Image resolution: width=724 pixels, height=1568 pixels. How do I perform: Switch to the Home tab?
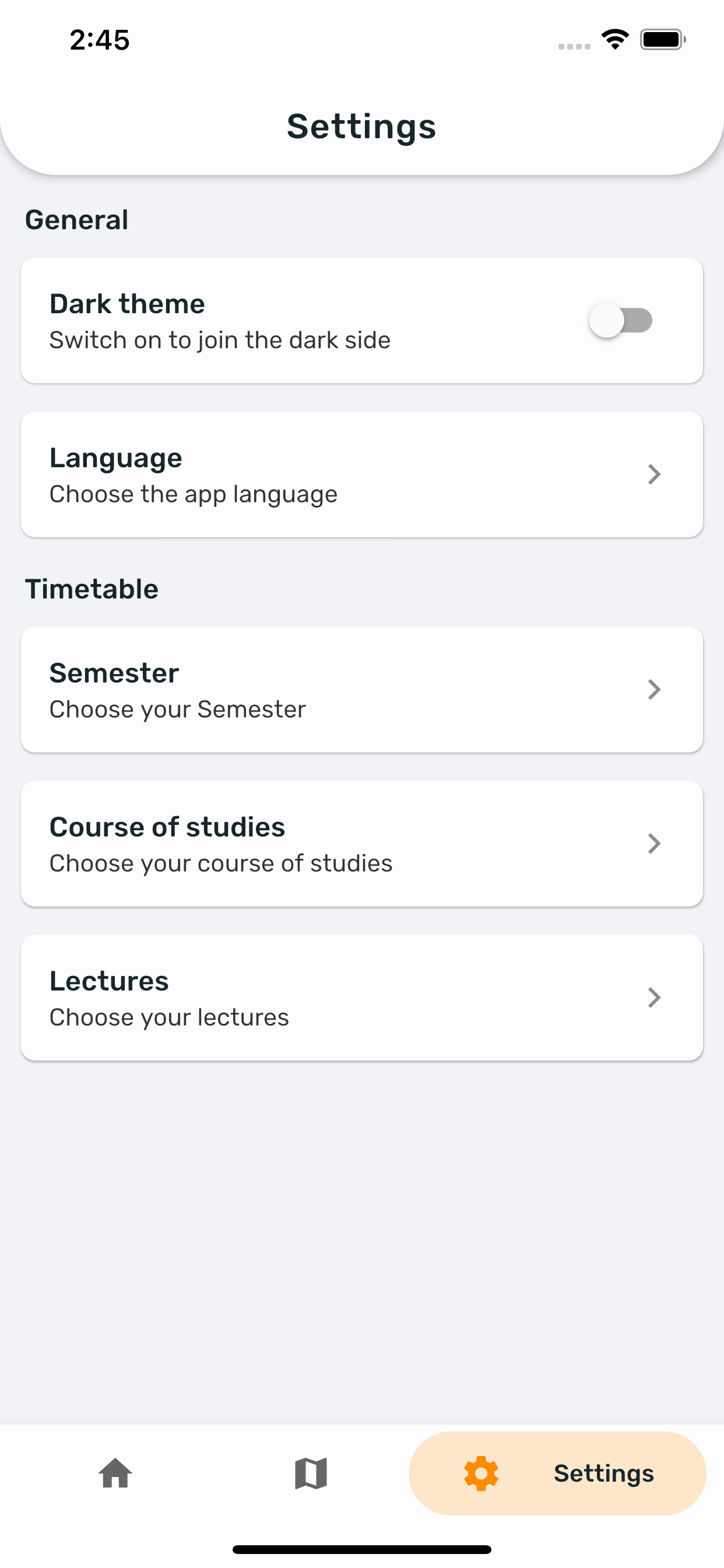(115, 1473)
